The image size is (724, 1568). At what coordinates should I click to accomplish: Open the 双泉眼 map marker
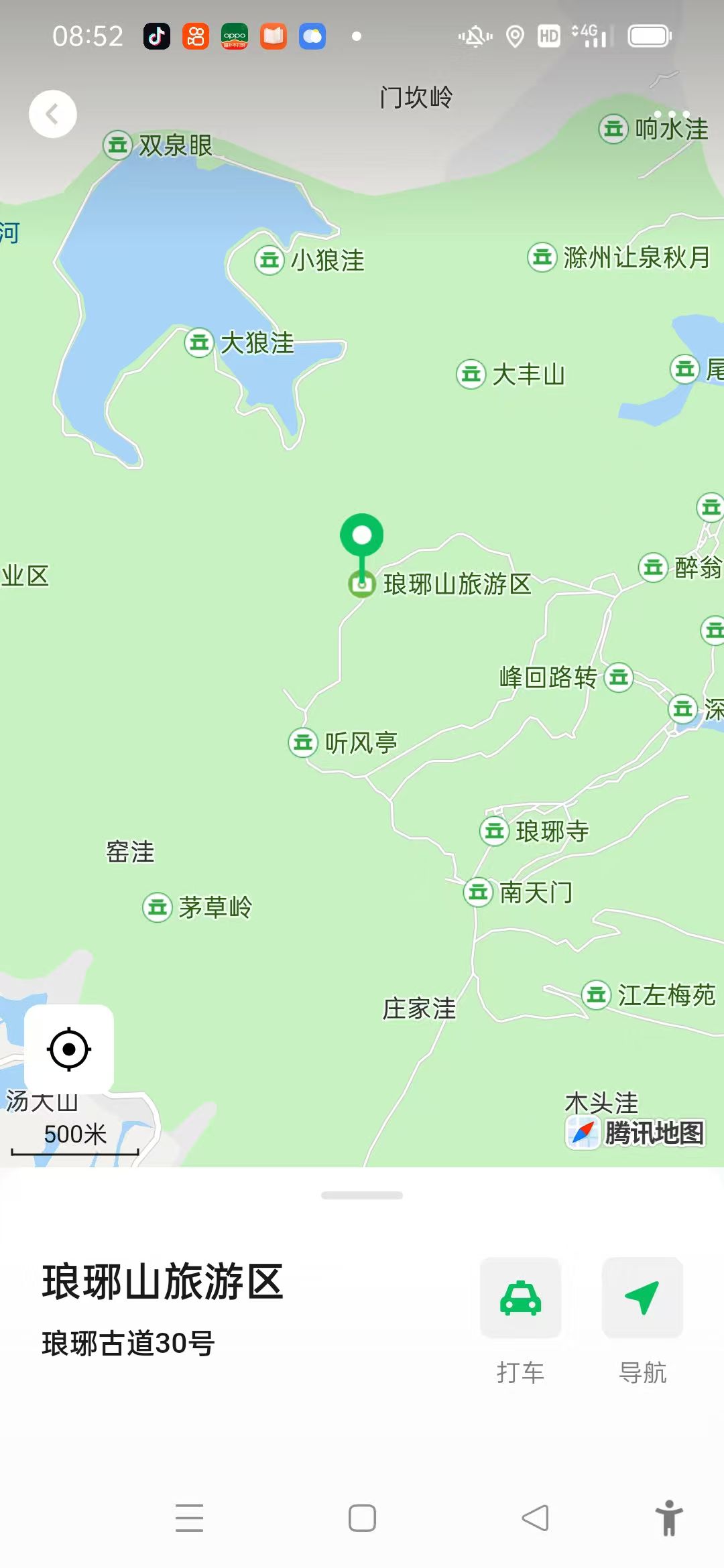(x=118, y=145)
